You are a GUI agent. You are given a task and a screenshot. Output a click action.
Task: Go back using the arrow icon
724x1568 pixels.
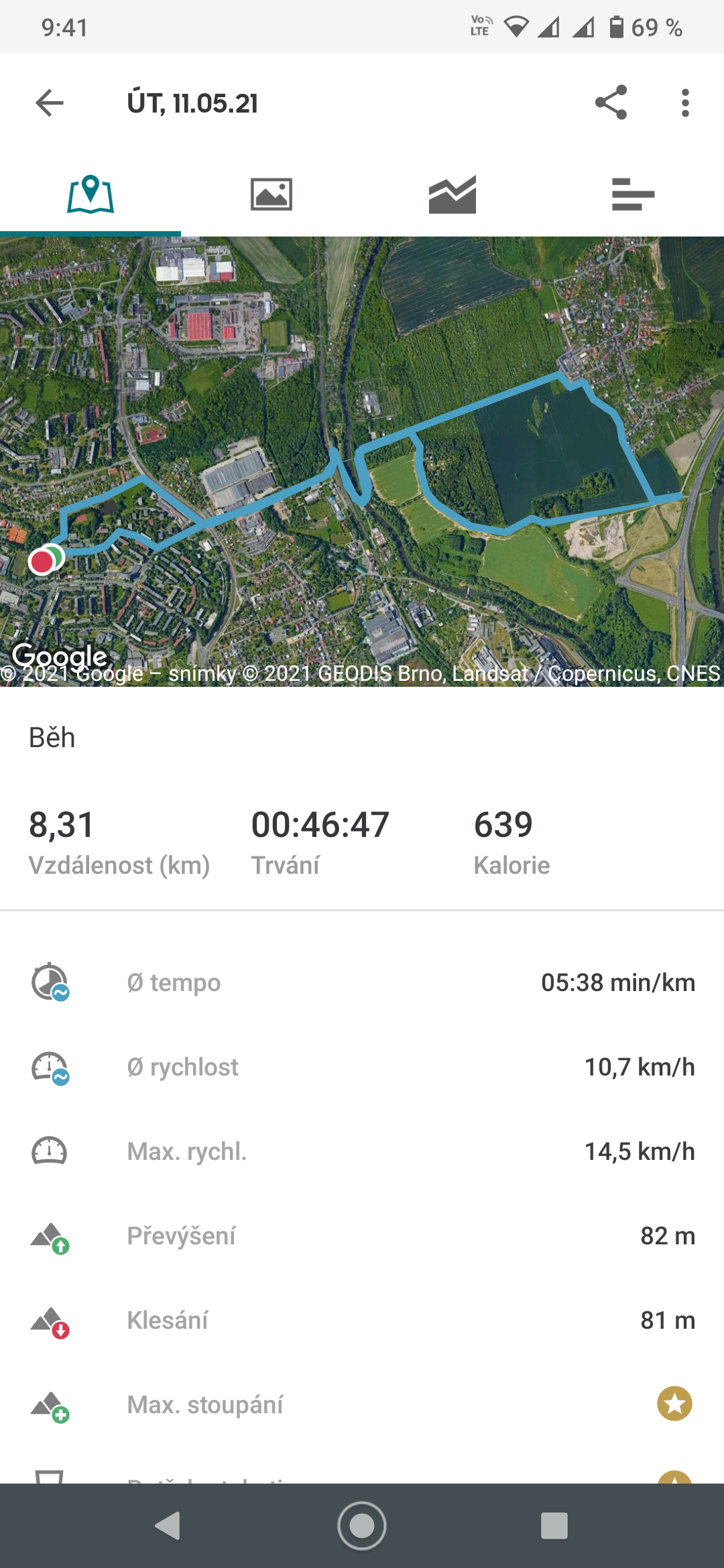[x=49, y=103]
